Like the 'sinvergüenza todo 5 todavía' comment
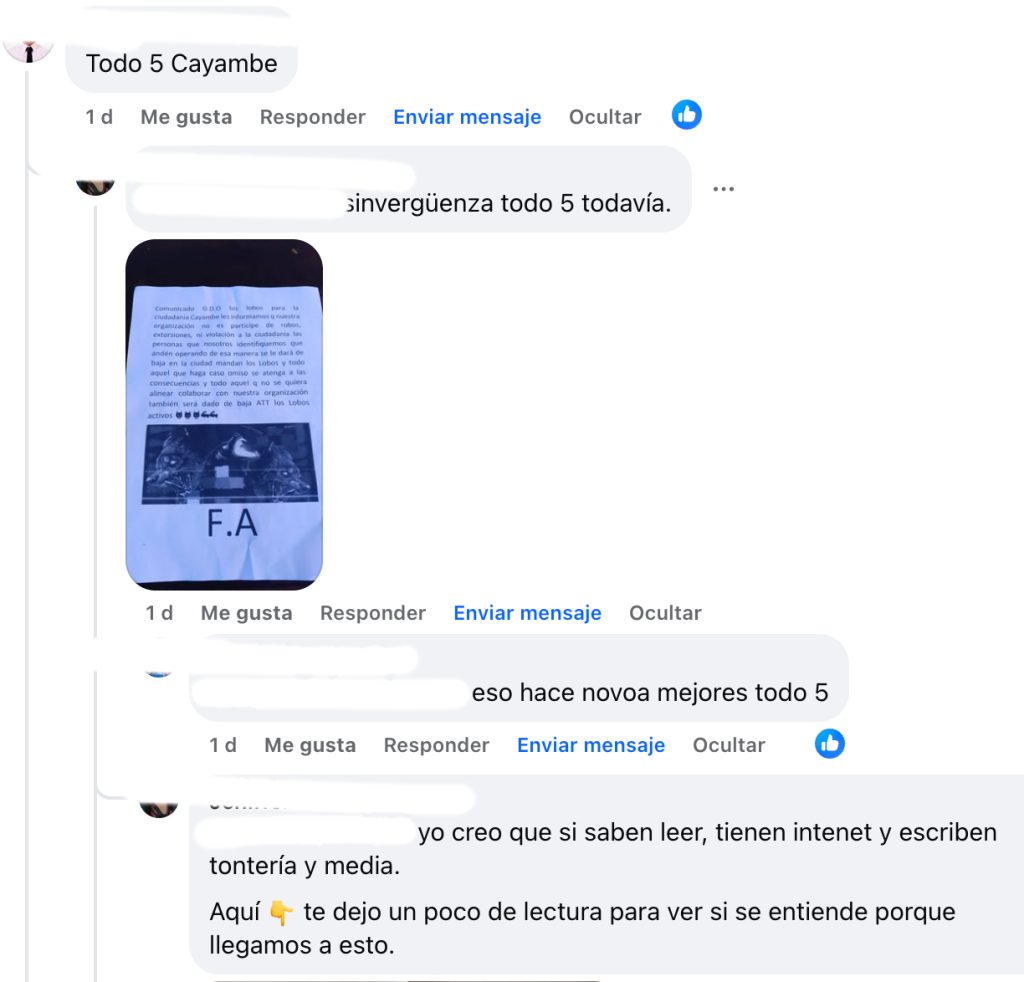 coord(246,613)
